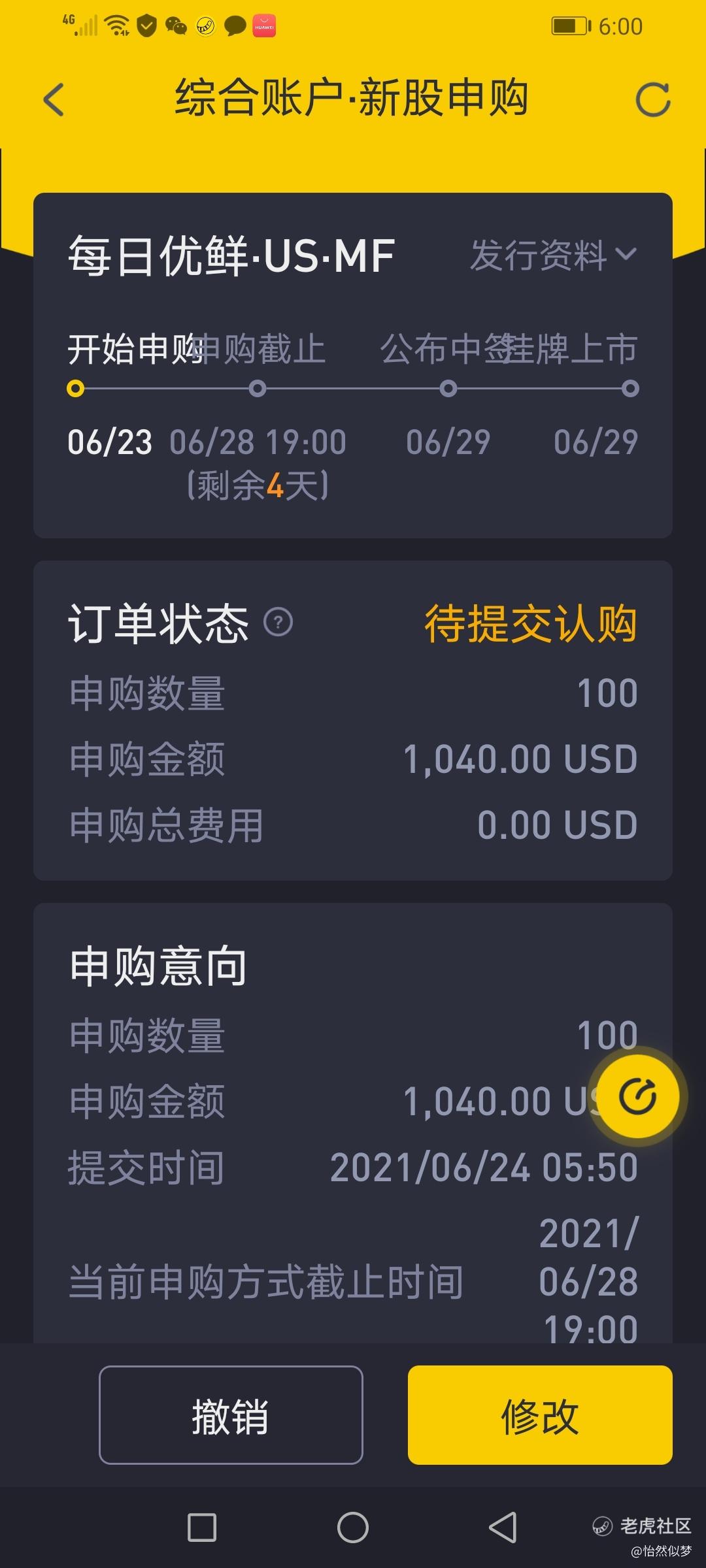
Task: Expand the 发行资料 dropdown
Action: click(x=553, y=255)
